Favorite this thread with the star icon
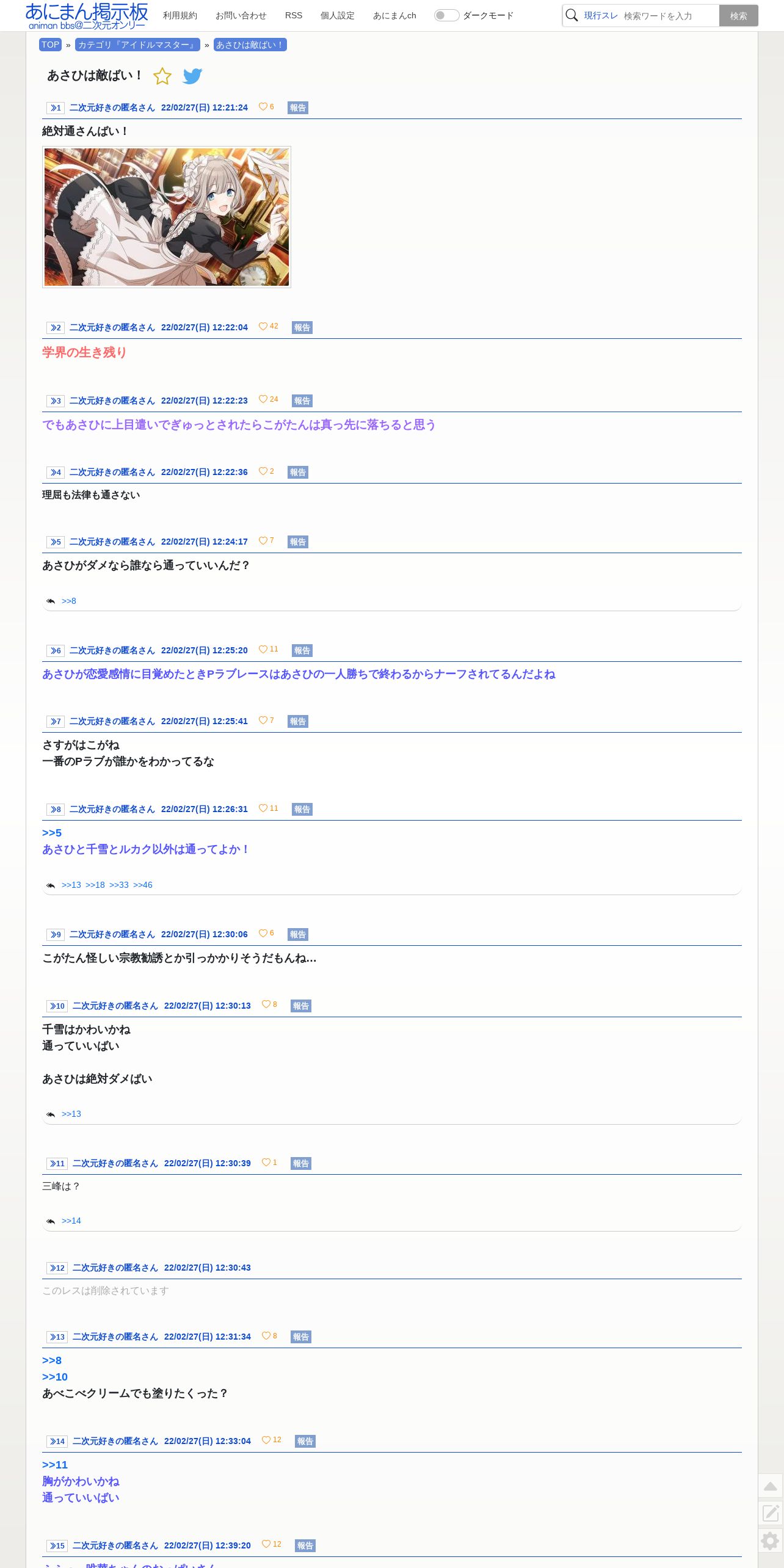Viewport: 784px width, 1568px height. [x=162, y=76]
